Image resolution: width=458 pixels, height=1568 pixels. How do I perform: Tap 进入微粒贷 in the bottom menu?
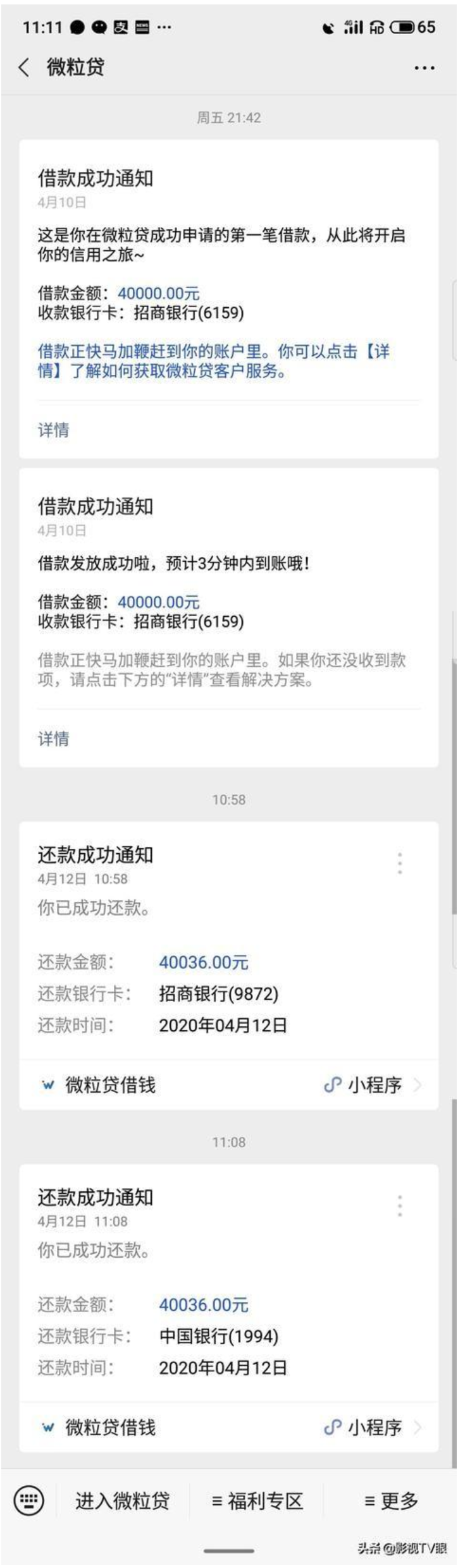coord(123,1500)
